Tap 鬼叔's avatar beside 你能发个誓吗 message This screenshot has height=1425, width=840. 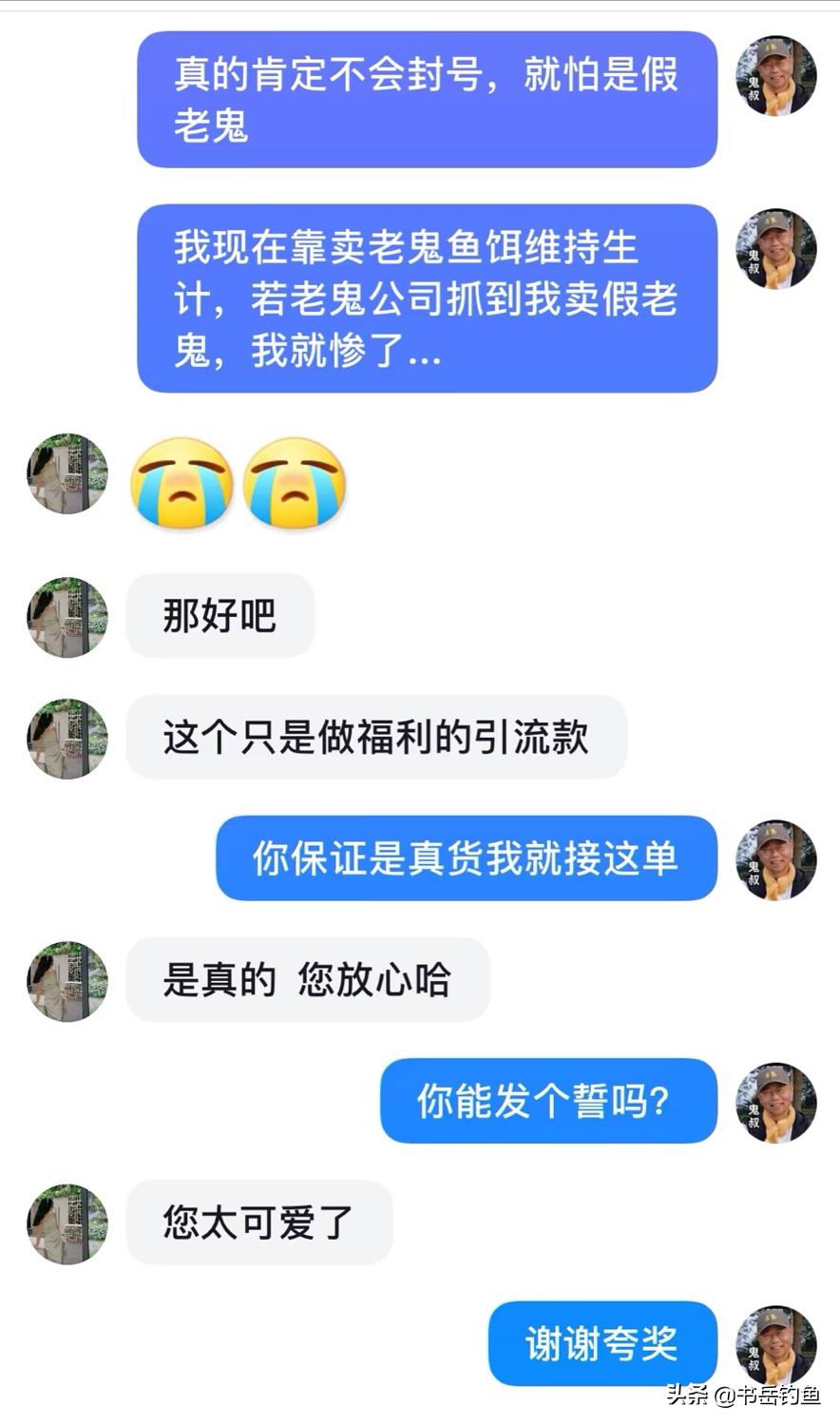[775, 1102]
